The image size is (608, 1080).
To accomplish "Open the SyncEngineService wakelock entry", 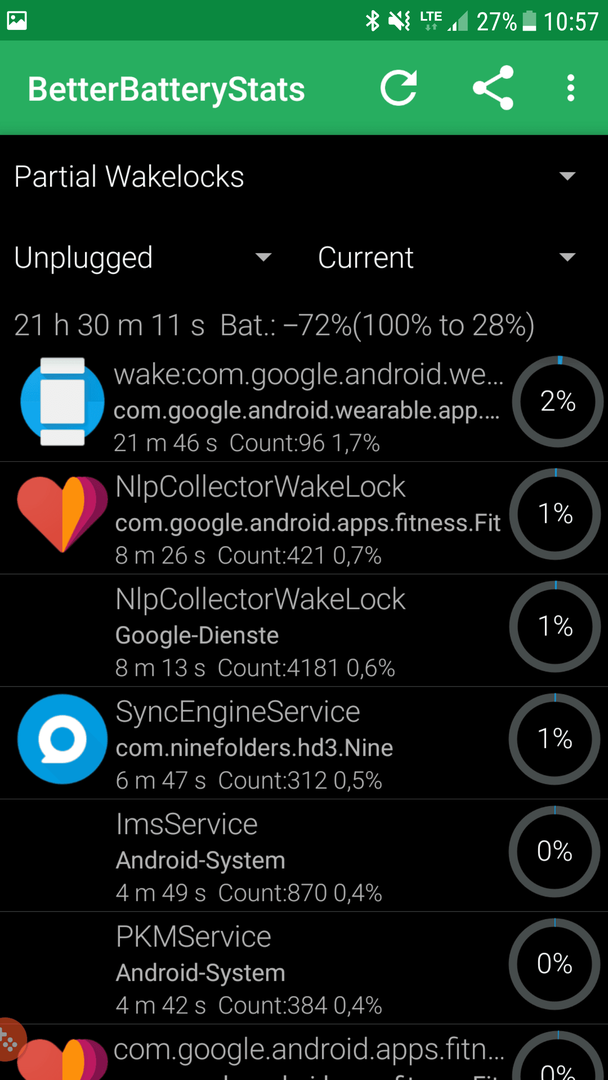I will tap(304, 743).
